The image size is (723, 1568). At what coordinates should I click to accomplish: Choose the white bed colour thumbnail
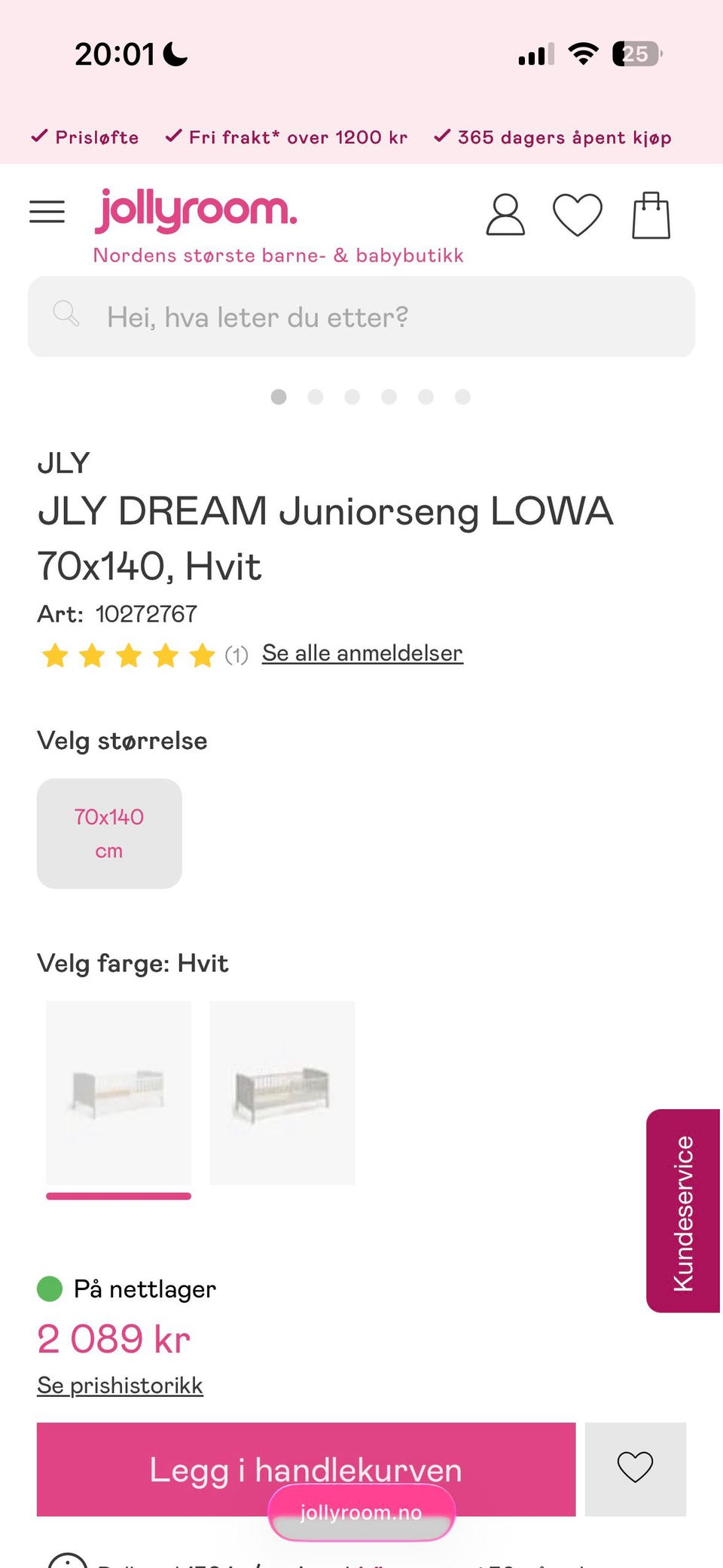click(x=118, y=1093)
